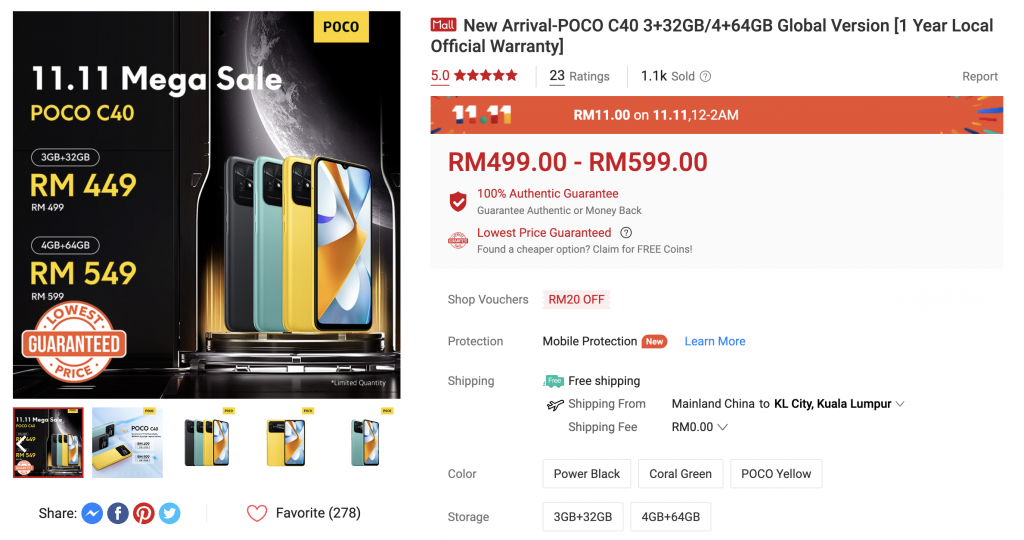The width and height of the screenshot is (1024, 540).
Task: Pick the POCO Yellow color
Action: (x=776, y=474)
